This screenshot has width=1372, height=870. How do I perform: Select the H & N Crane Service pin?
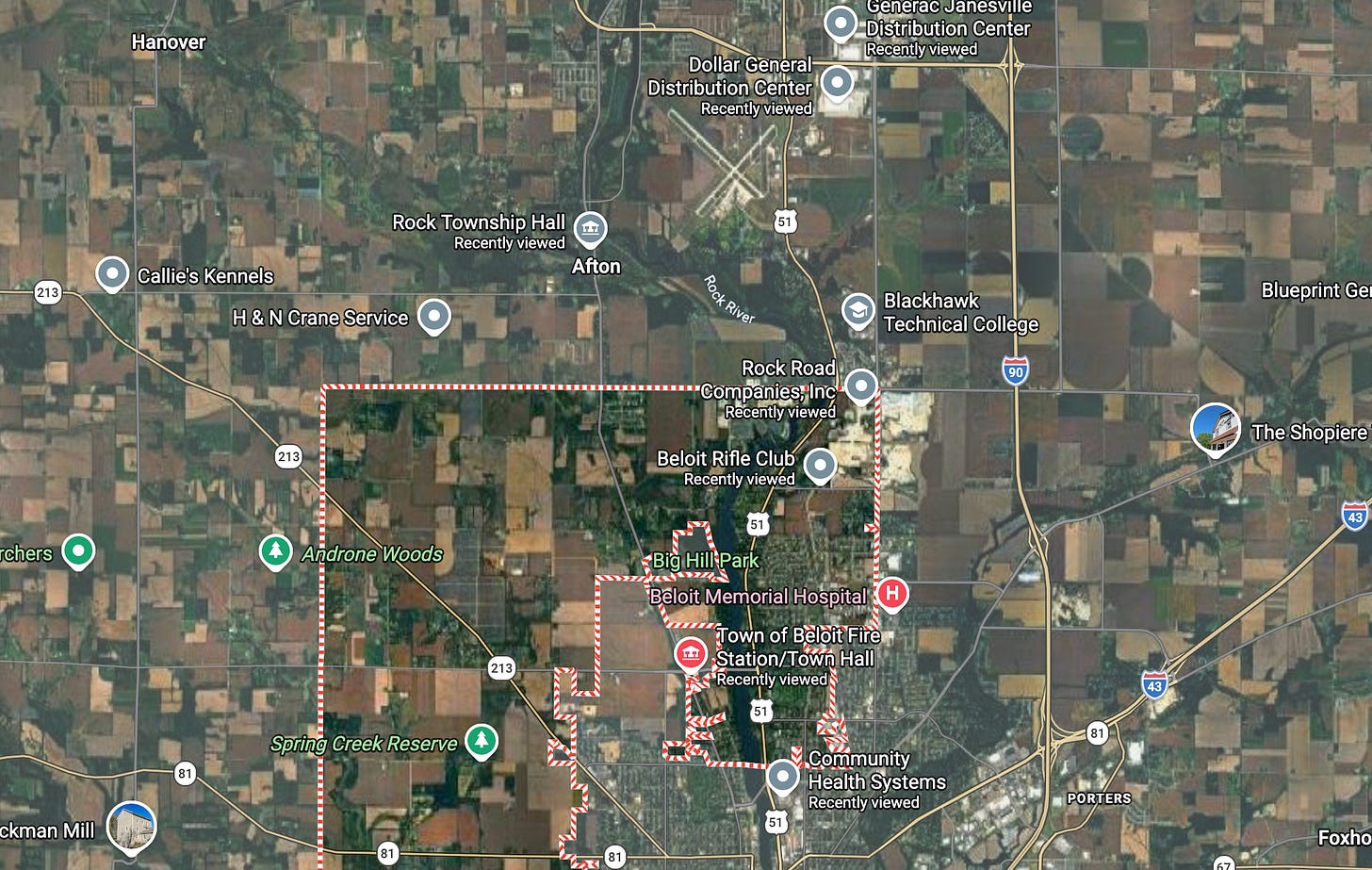[x=433, y=316]
